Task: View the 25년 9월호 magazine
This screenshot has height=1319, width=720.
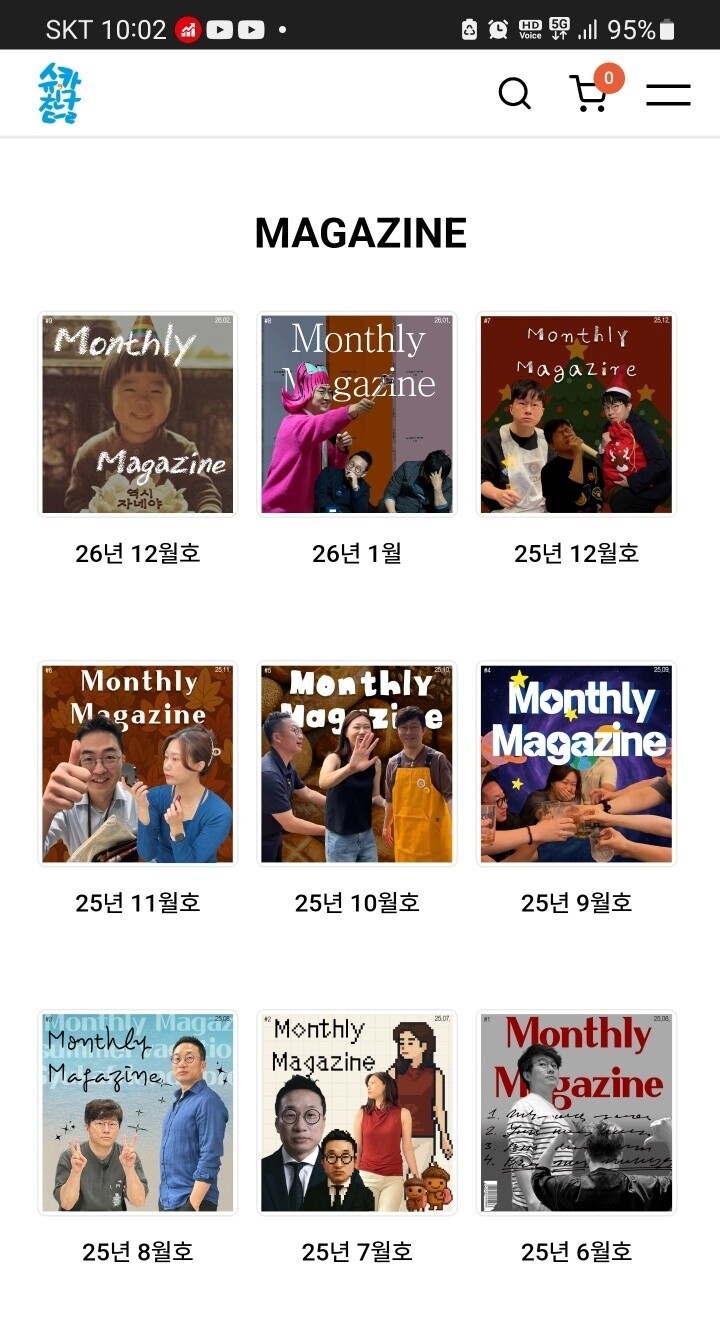Action: tap(576, 763)
